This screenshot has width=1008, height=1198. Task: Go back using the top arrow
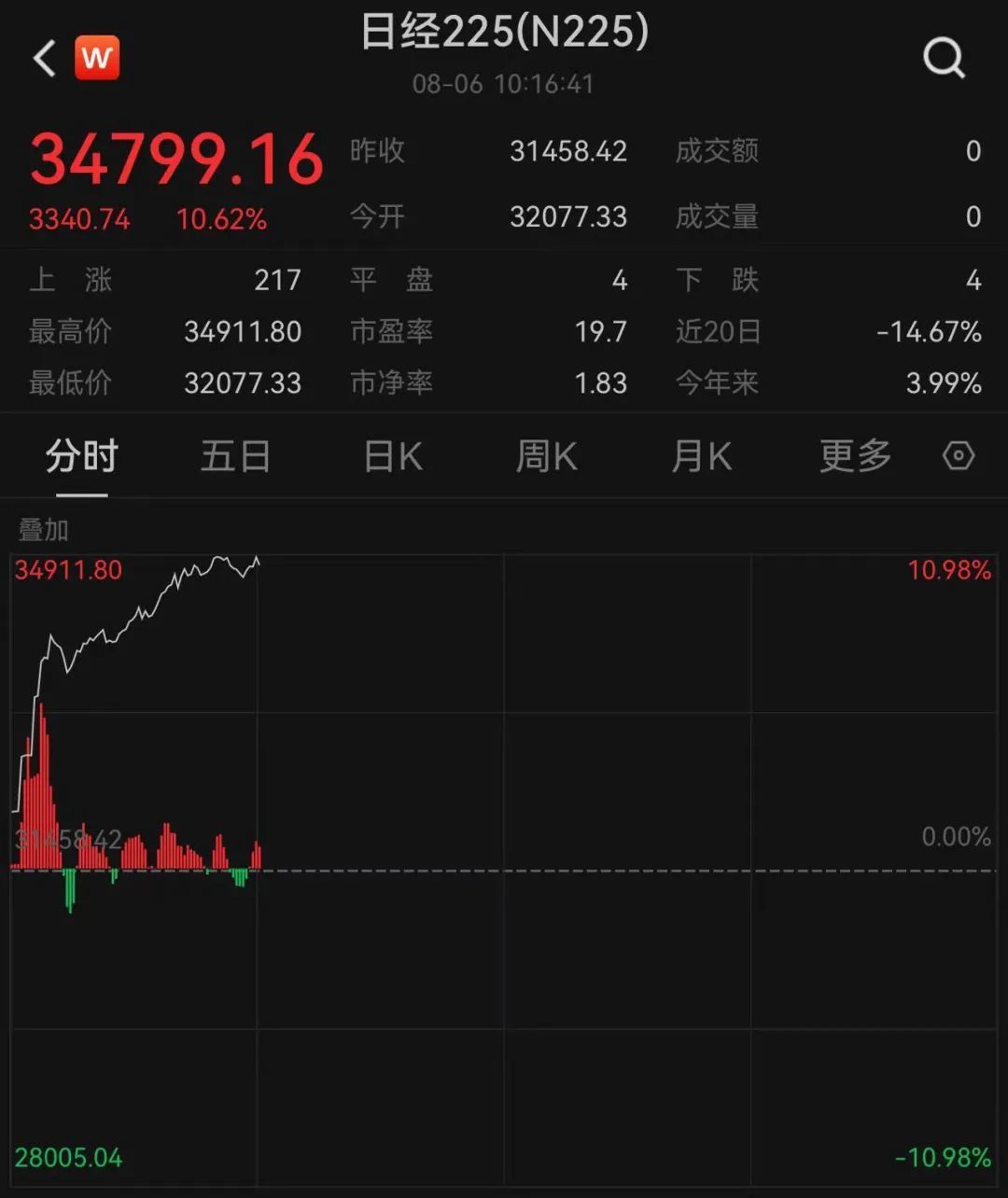coord(44,58)
